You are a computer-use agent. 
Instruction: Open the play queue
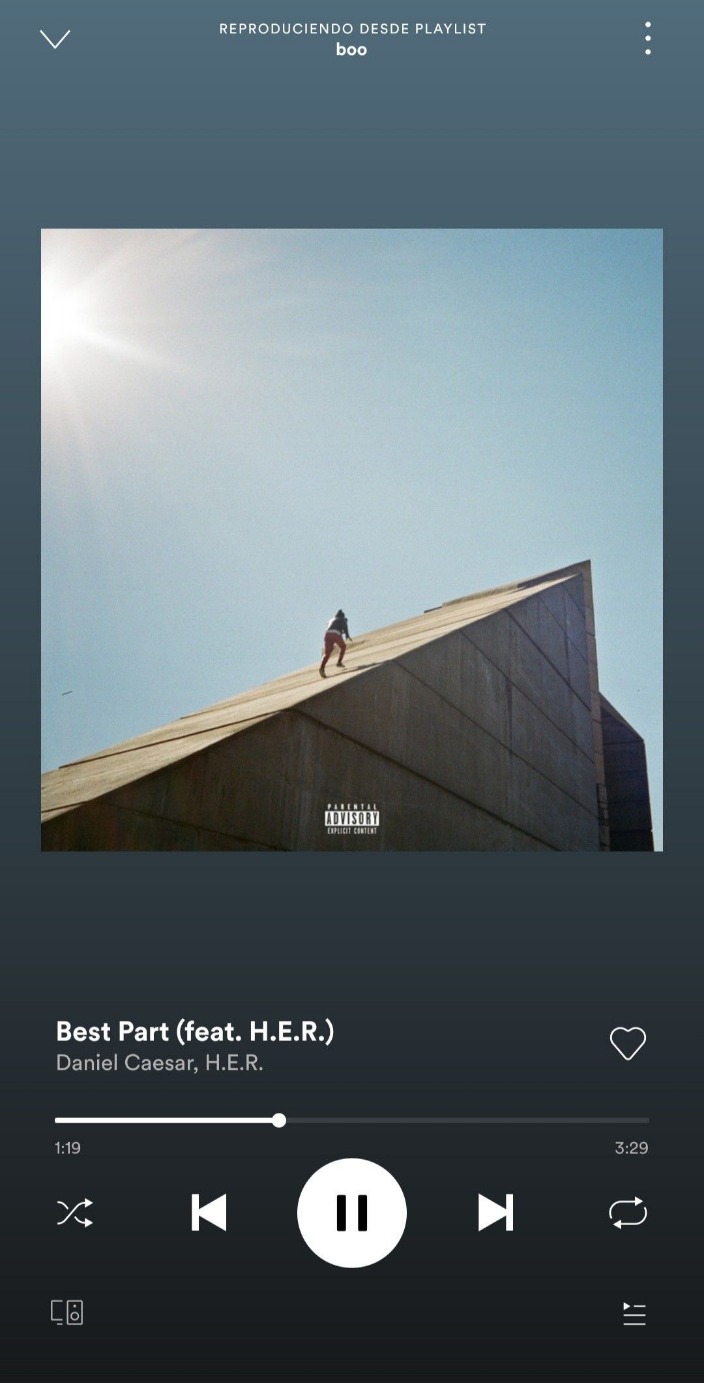(x=634, y=1313)
